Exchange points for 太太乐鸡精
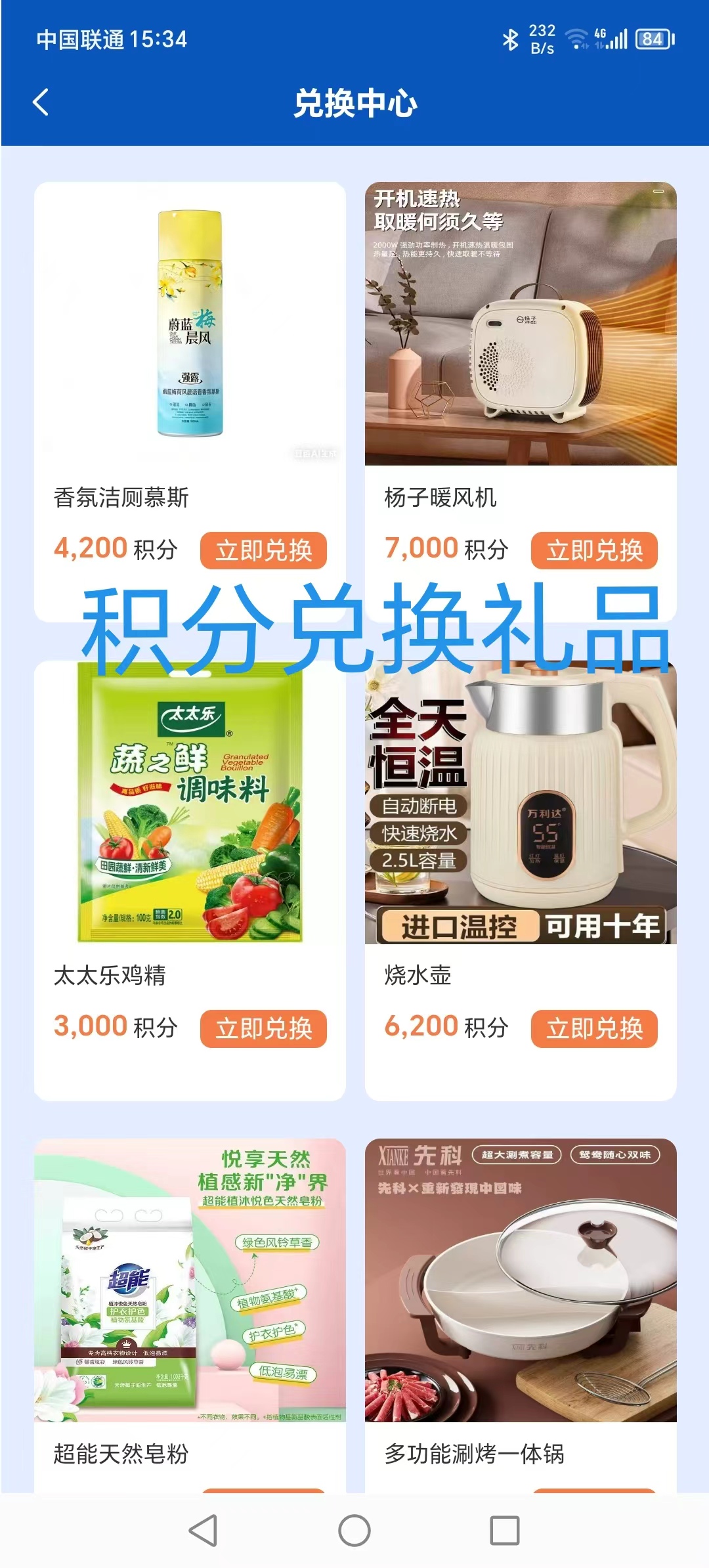This screenshot has width=709, height=1568. (x=263, y=1028)
